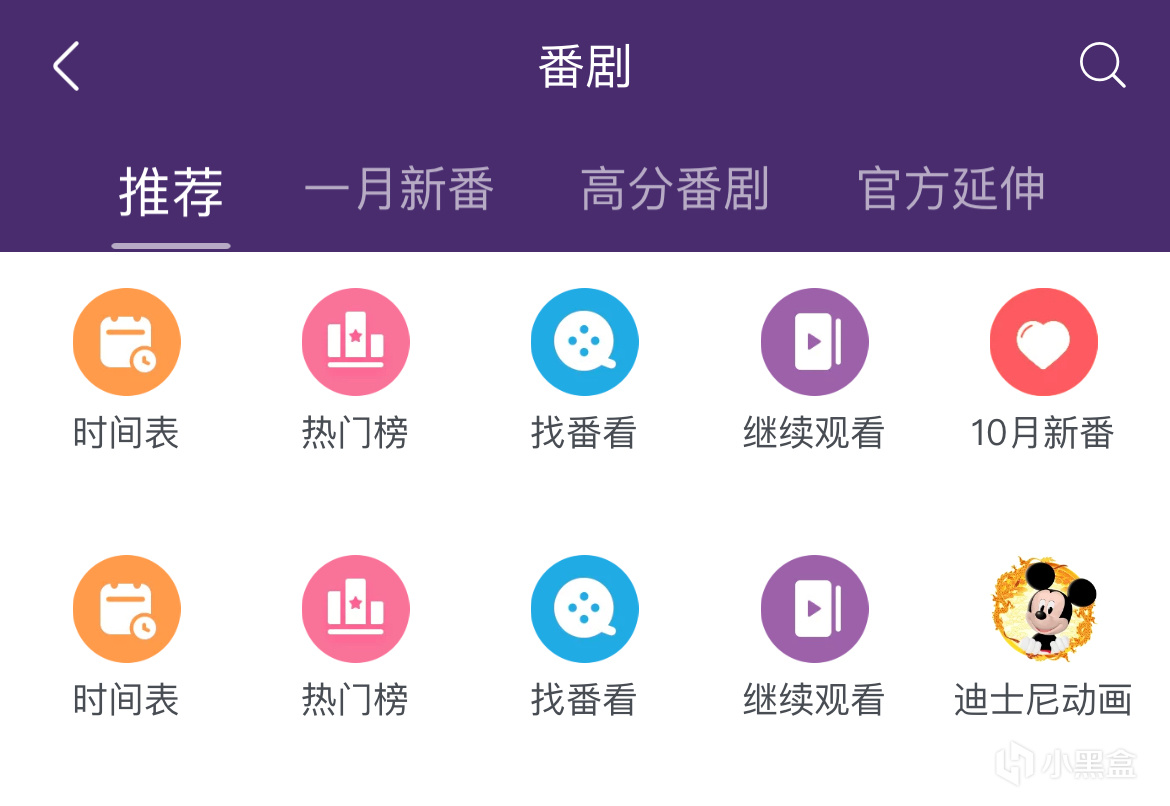The image size is (1170, 806).
Task: Open the 10月新番 heart shortcut
Action: (1043, 343)
